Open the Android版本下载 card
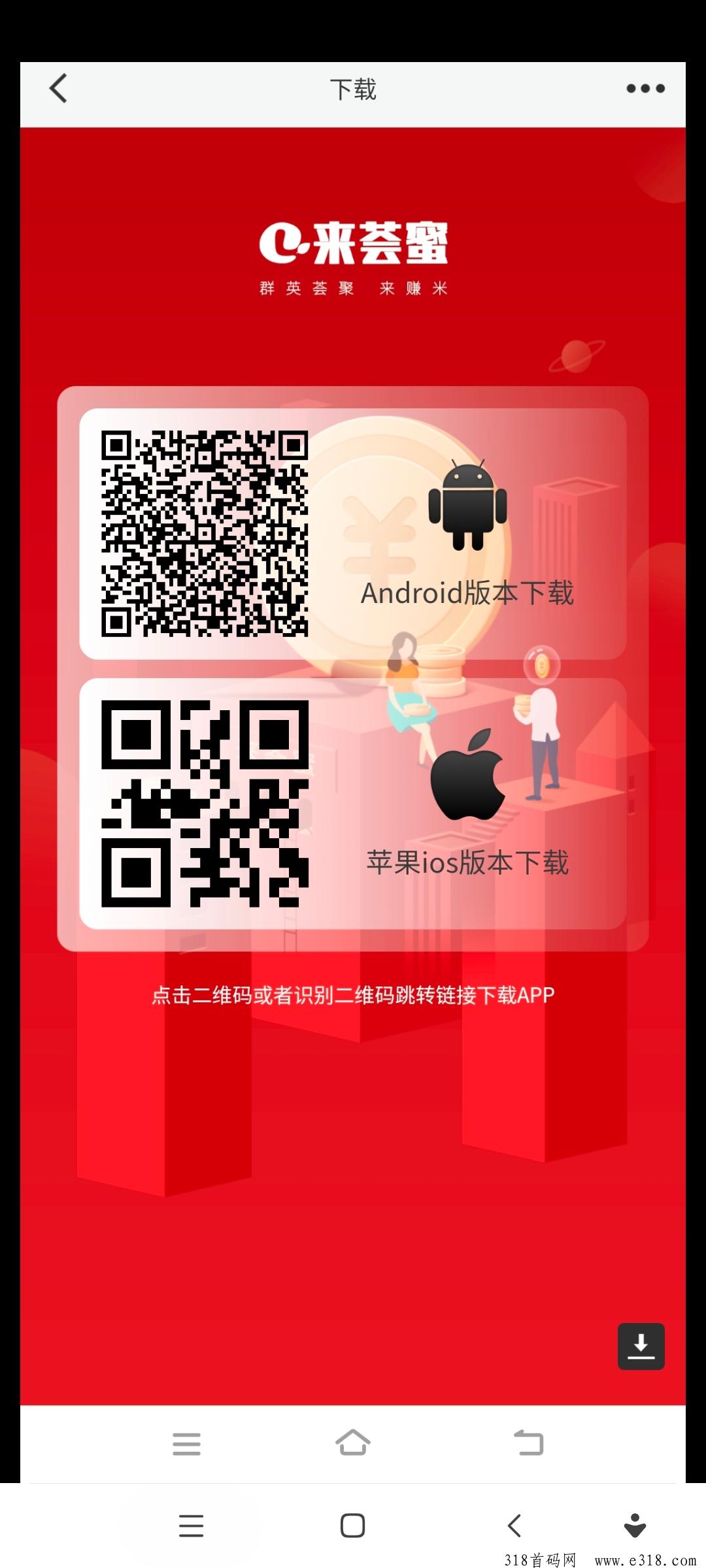The width and height of the screenshot is (706, 1568). [x=353, y=533]
